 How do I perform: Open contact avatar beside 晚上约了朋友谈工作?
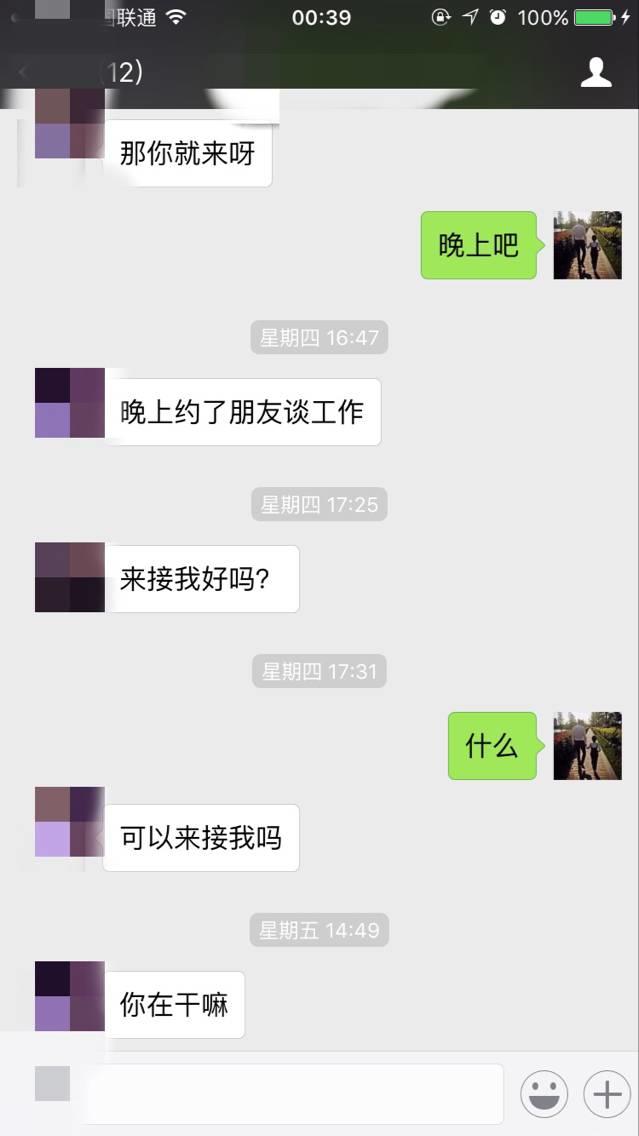pos(69,403)
